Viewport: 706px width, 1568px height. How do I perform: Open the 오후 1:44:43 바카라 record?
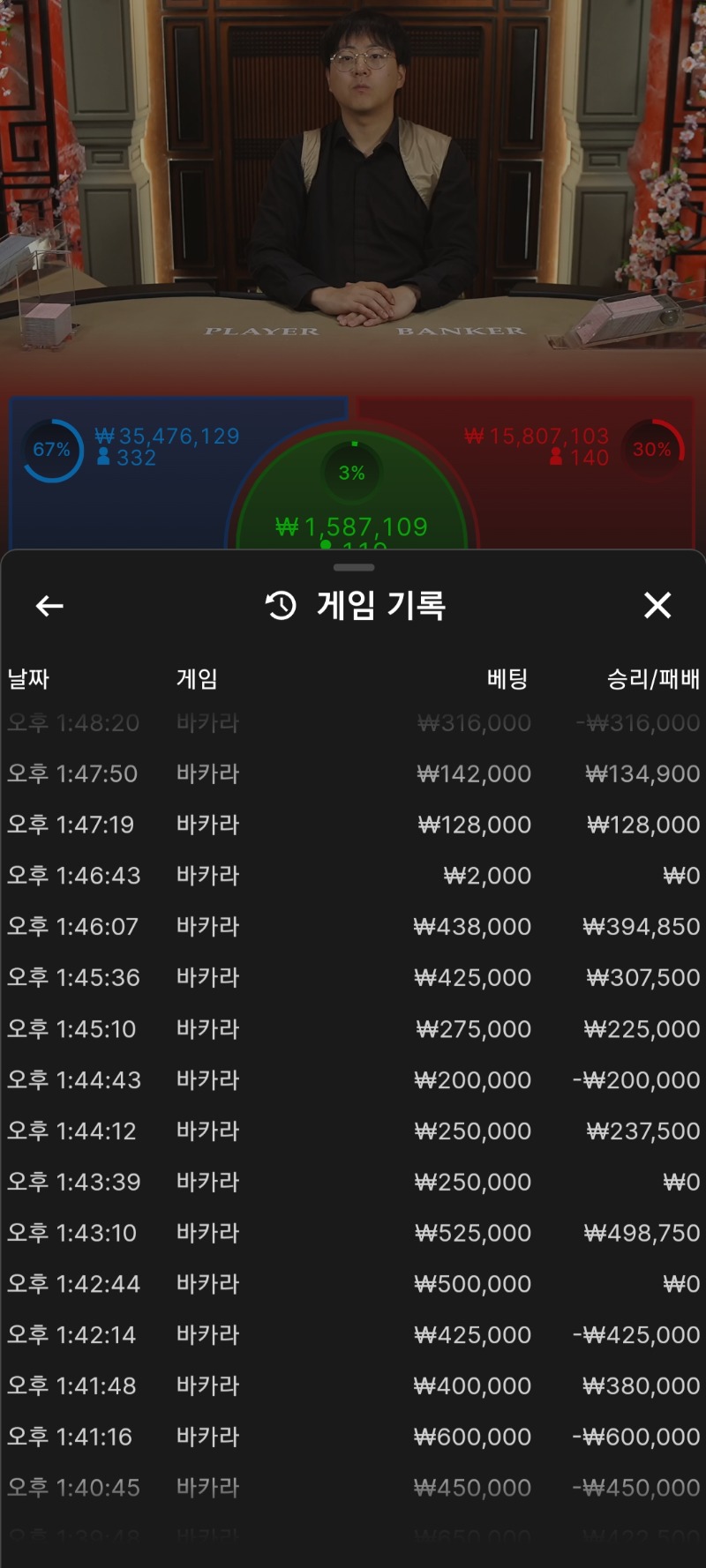353,1080
